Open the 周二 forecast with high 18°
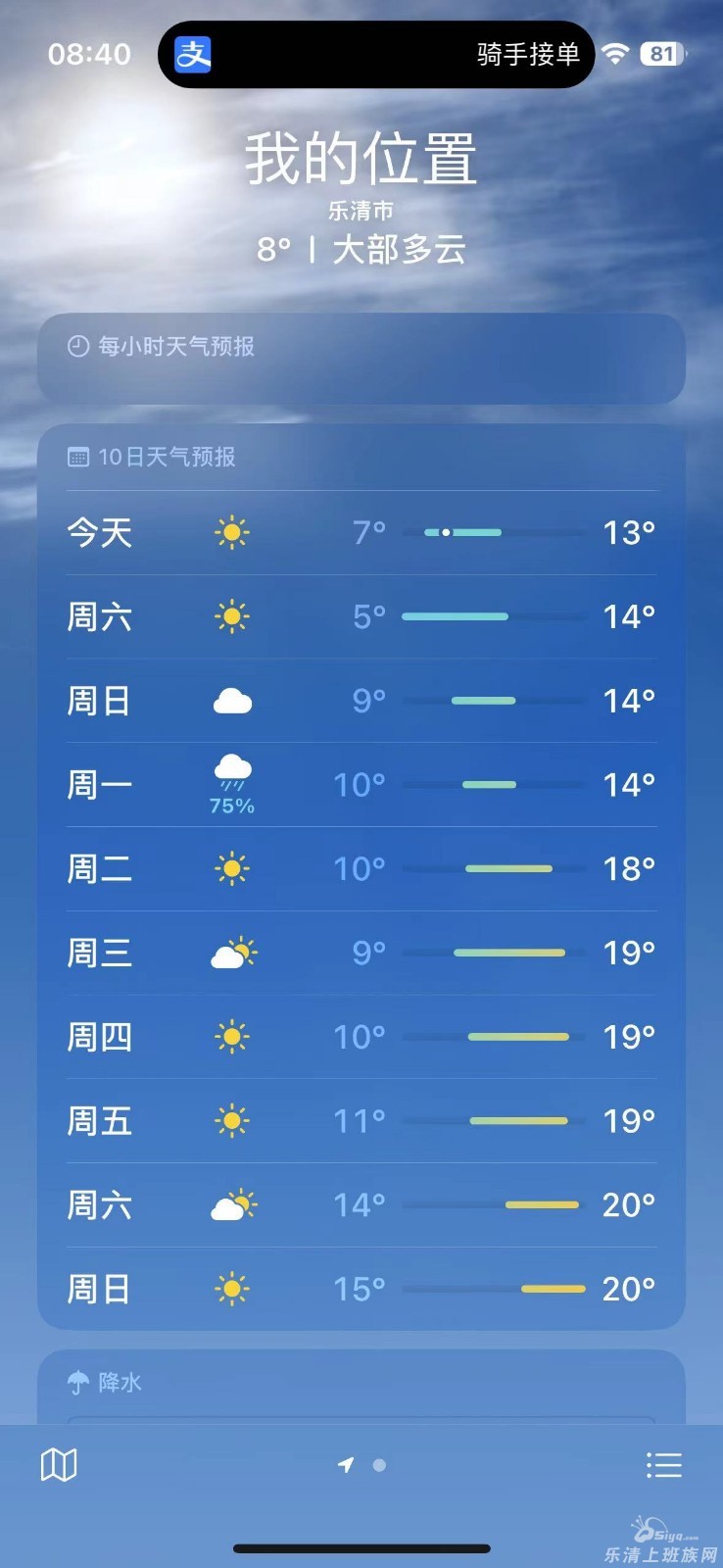 coord(361,869)
